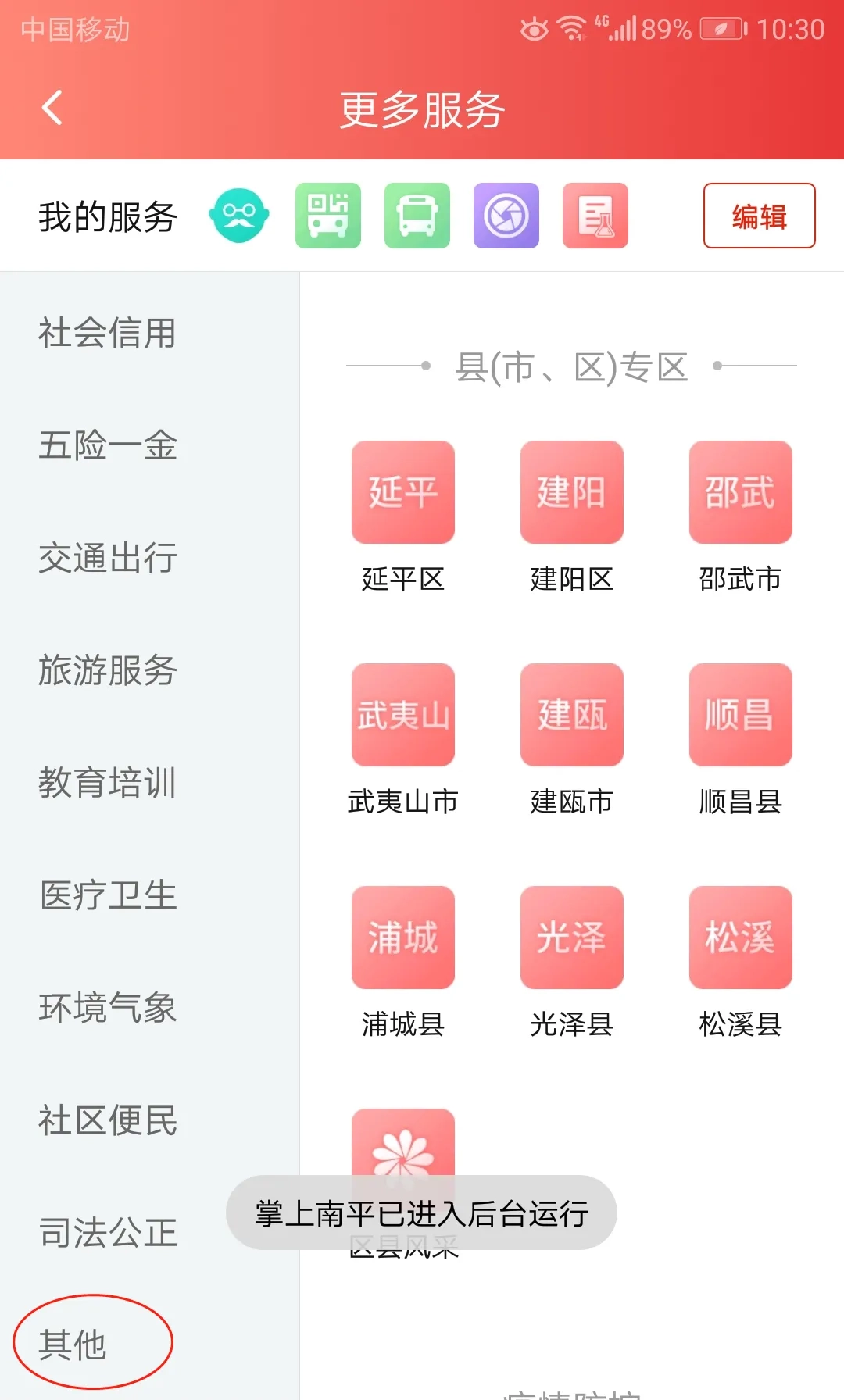Open the bus service shortcut icon
The height and width of the screenshot is (1400, 844).
coord(417,216)
